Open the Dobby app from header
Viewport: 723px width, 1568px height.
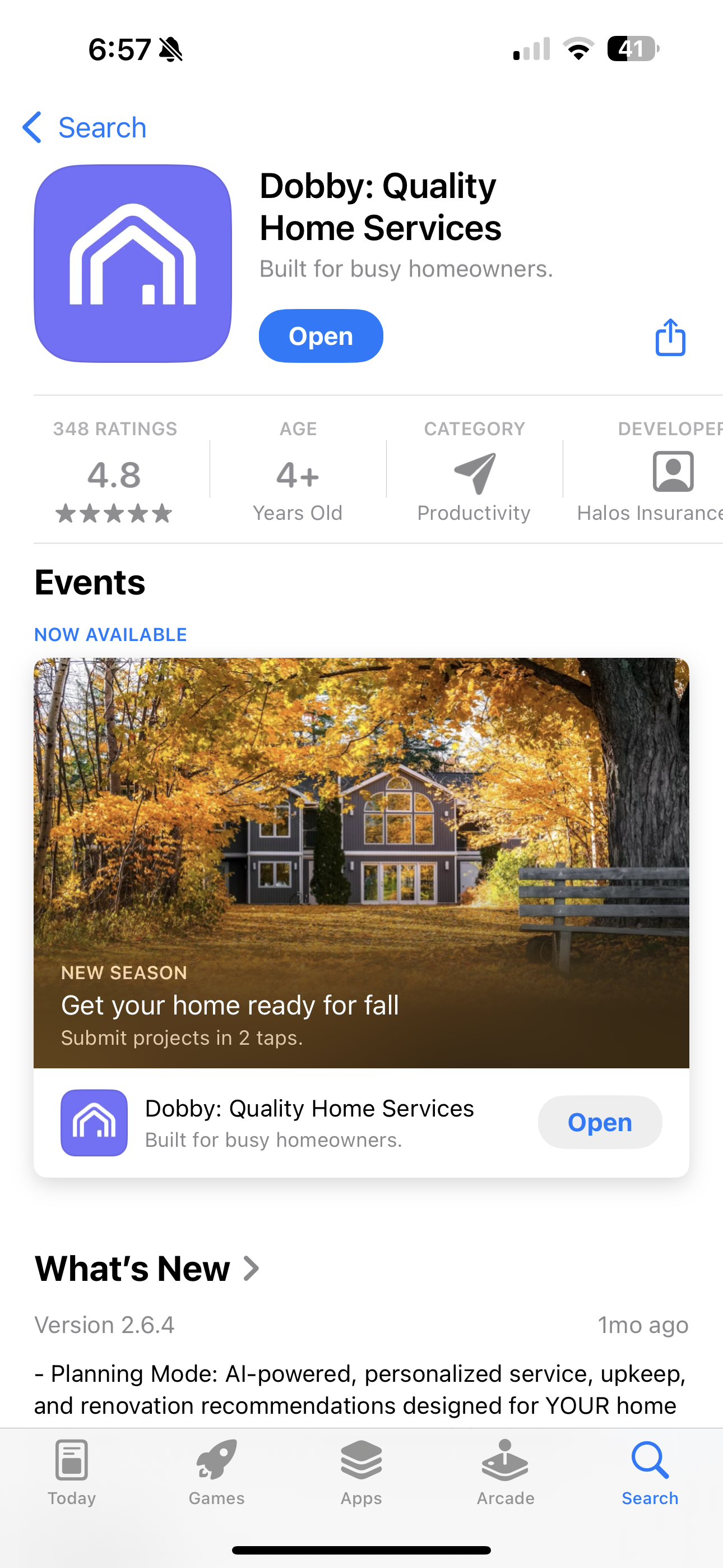[x=321, y=336]
